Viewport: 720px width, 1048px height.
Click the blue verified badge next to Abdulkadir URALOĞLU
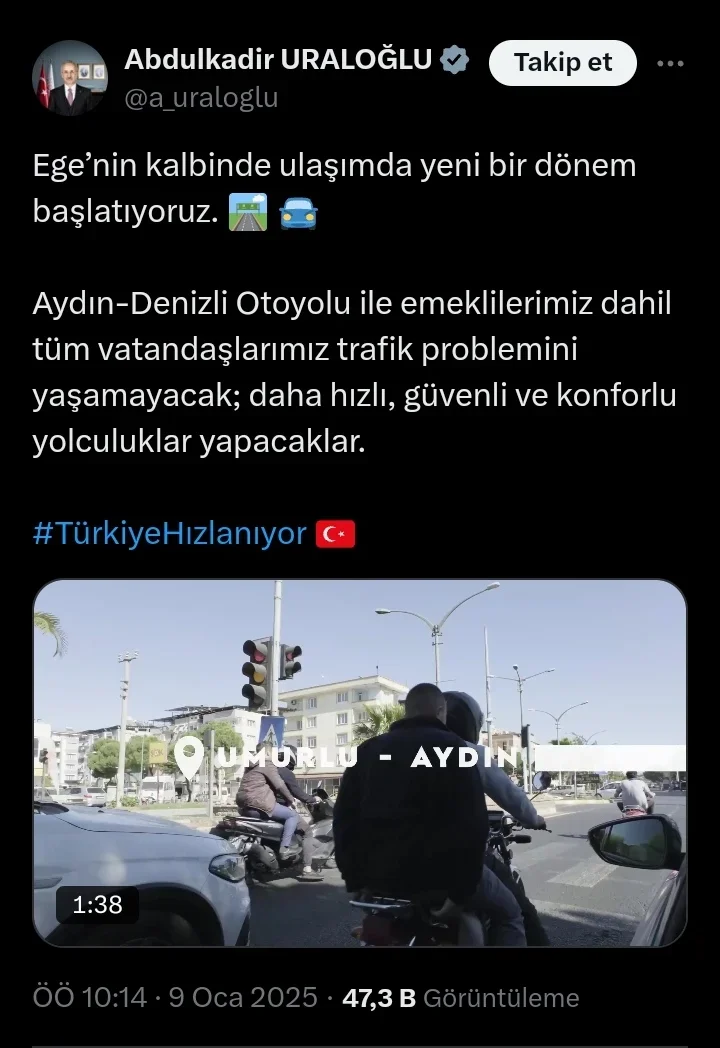coord(455,58)
